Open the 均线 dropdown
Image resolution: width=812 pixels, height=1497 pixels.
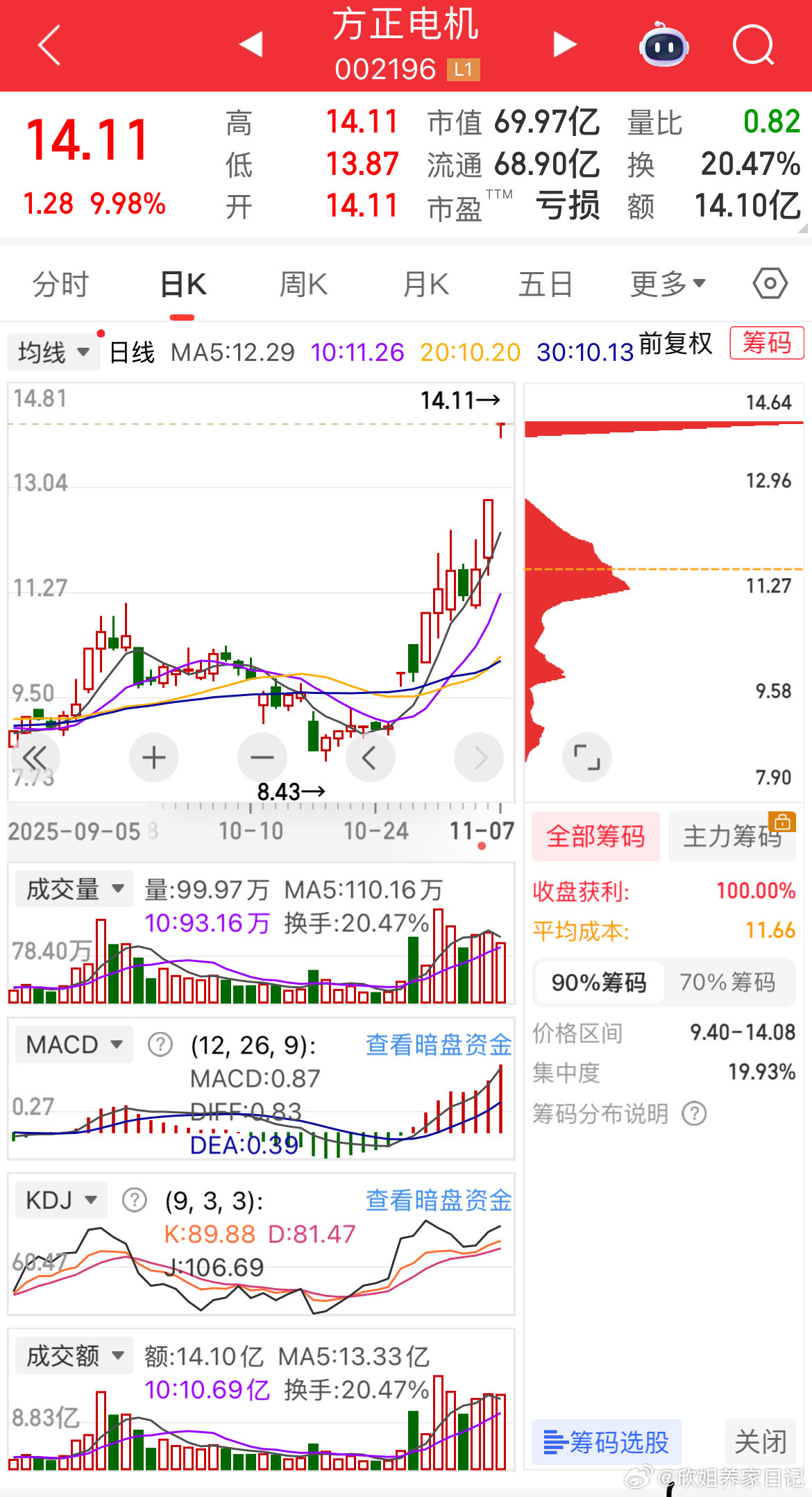(53, 352)
